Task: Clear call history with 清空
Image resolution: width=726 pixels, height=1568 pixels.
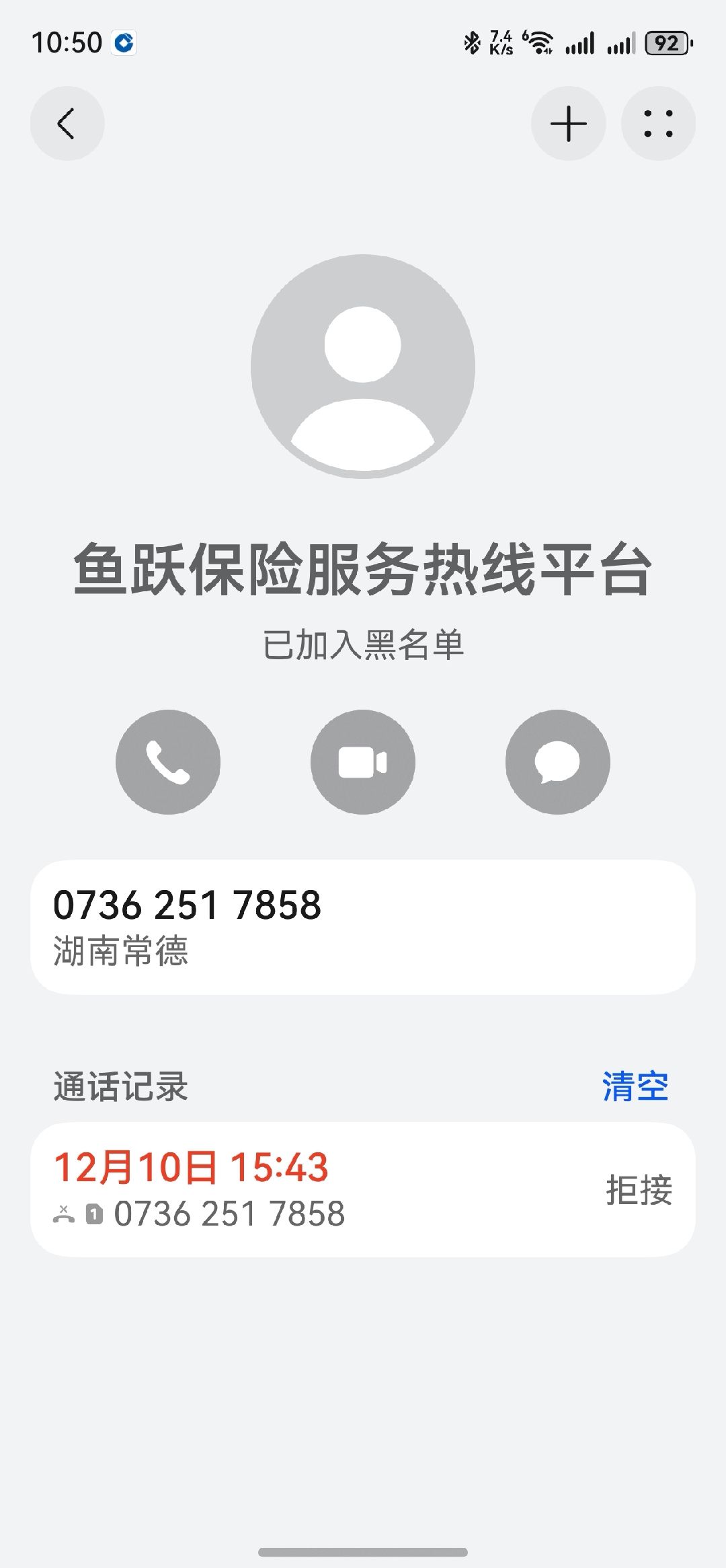Action: pos(635,1086)
